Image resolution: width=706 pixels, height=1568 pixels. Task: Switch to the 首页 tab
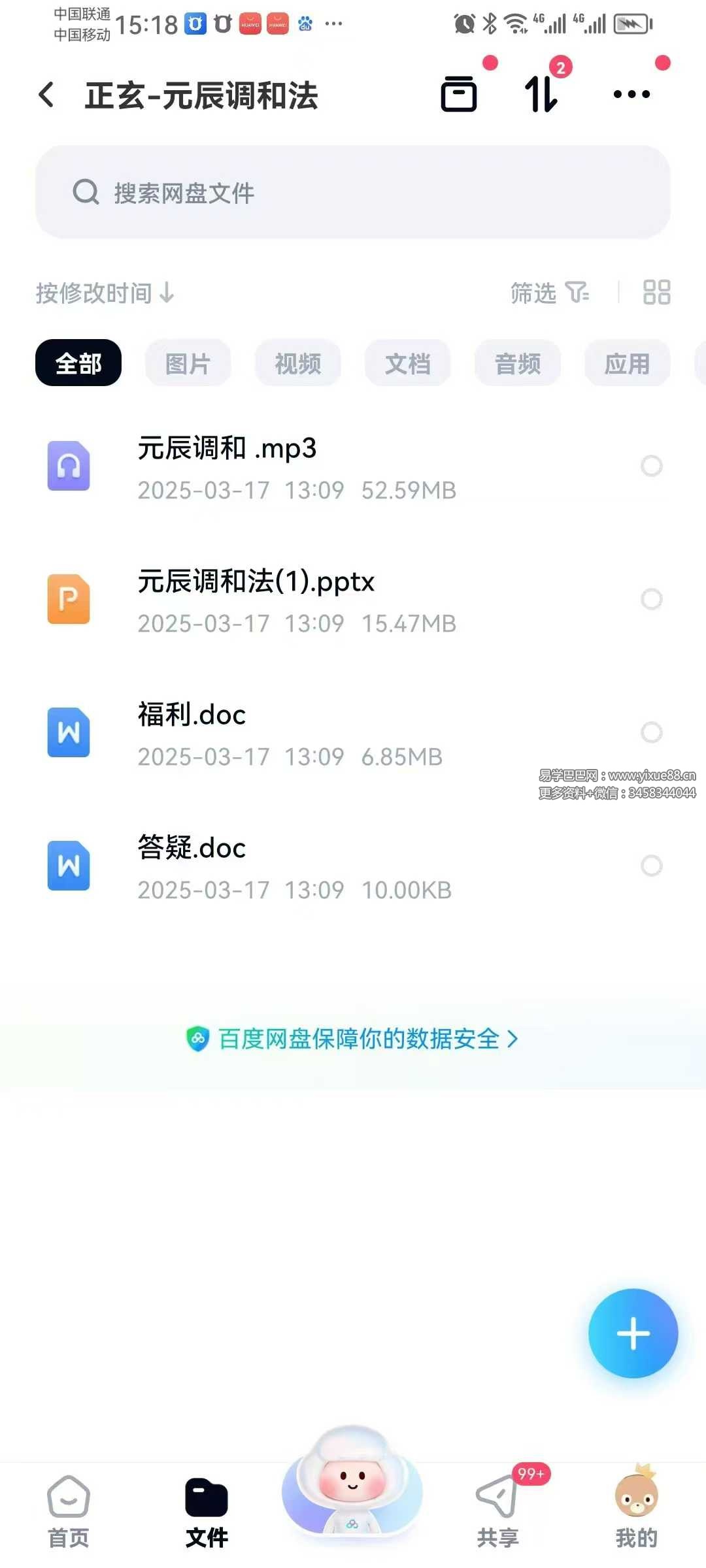click(69, 1512)
